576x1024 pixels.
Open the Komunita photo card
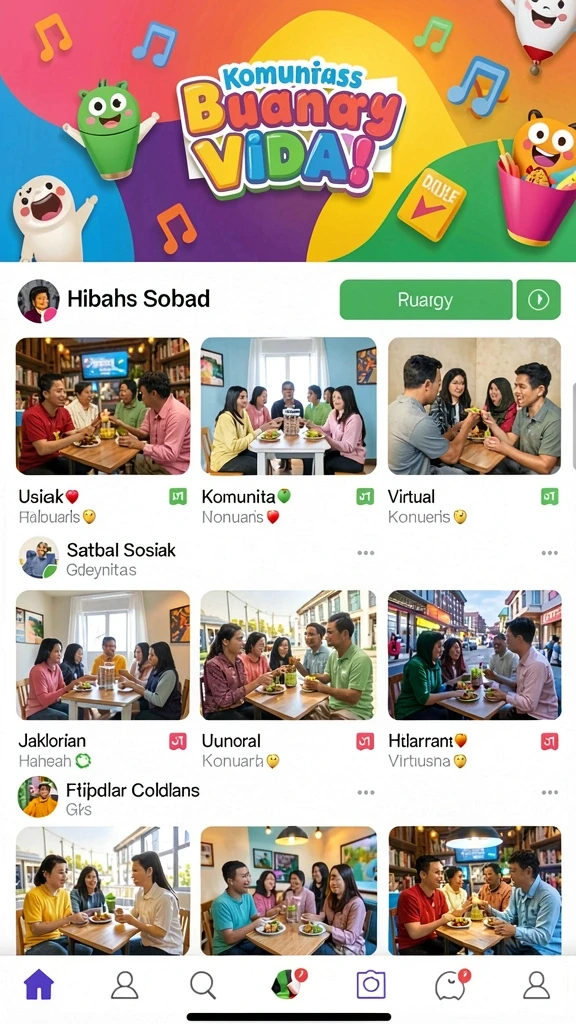pos(288,406)
